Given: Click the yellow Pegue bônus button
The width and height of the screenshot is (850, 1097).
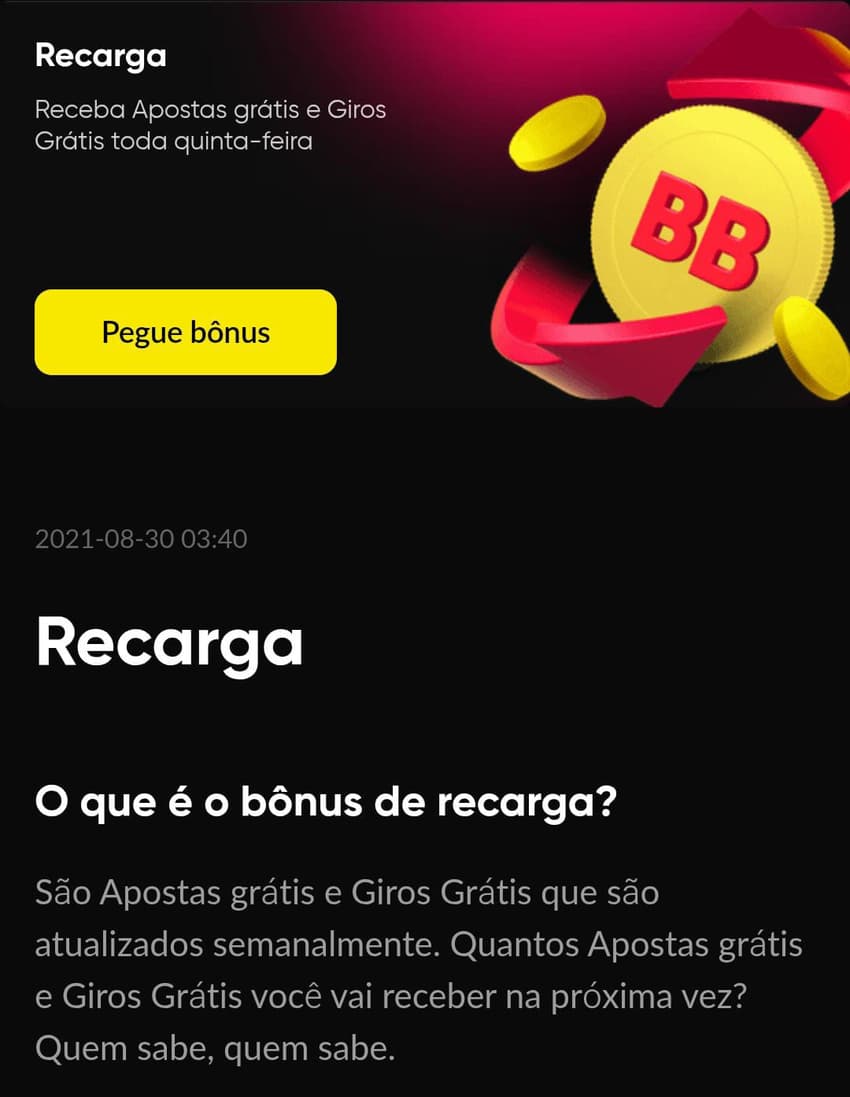Looking at the screenshot, I should tap(184, 332).
